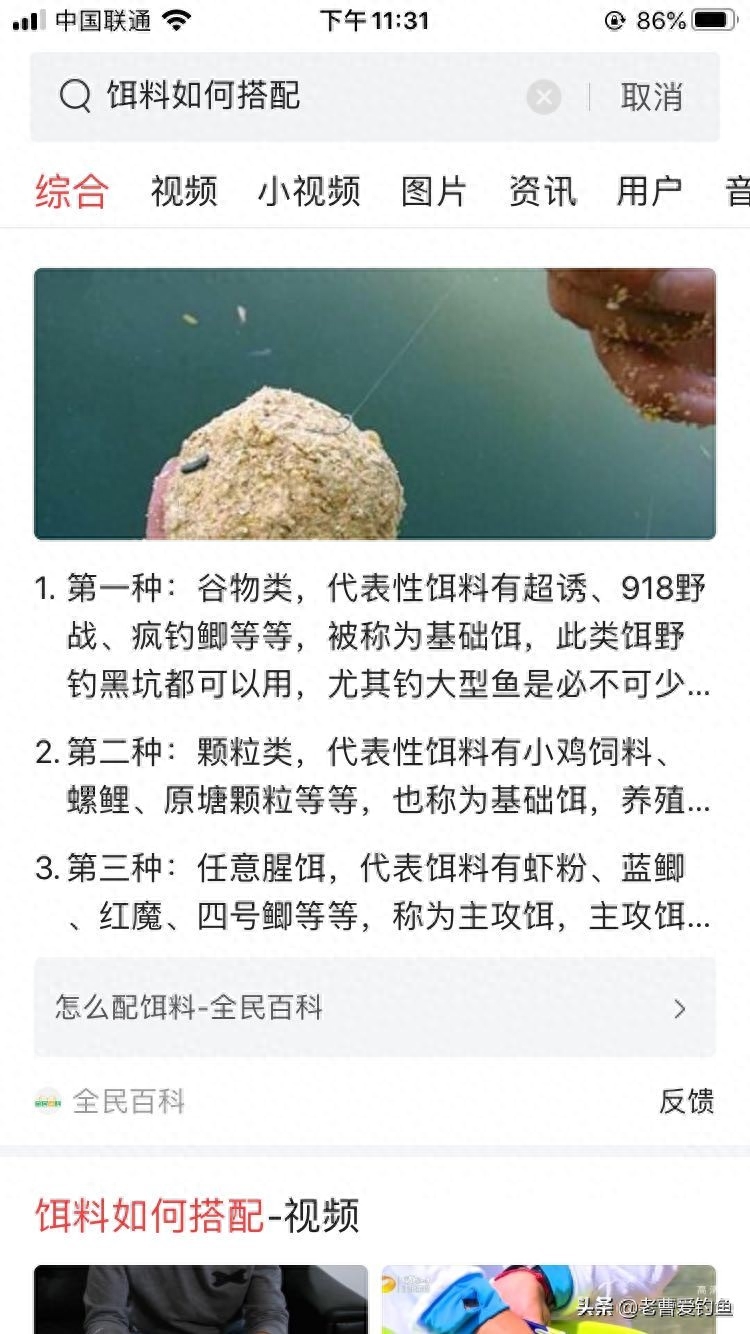Switch to the 小视频 tab

[309, 191]
